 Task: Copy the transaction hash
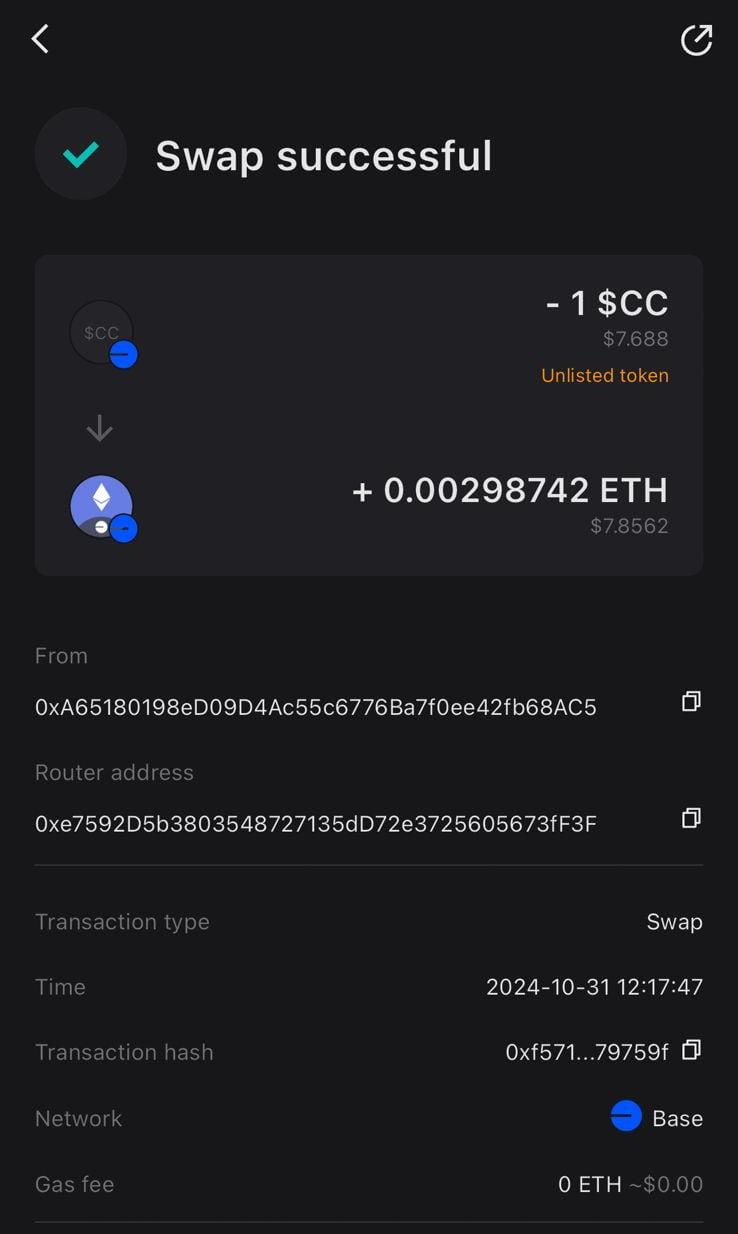tap(690, 1050)
